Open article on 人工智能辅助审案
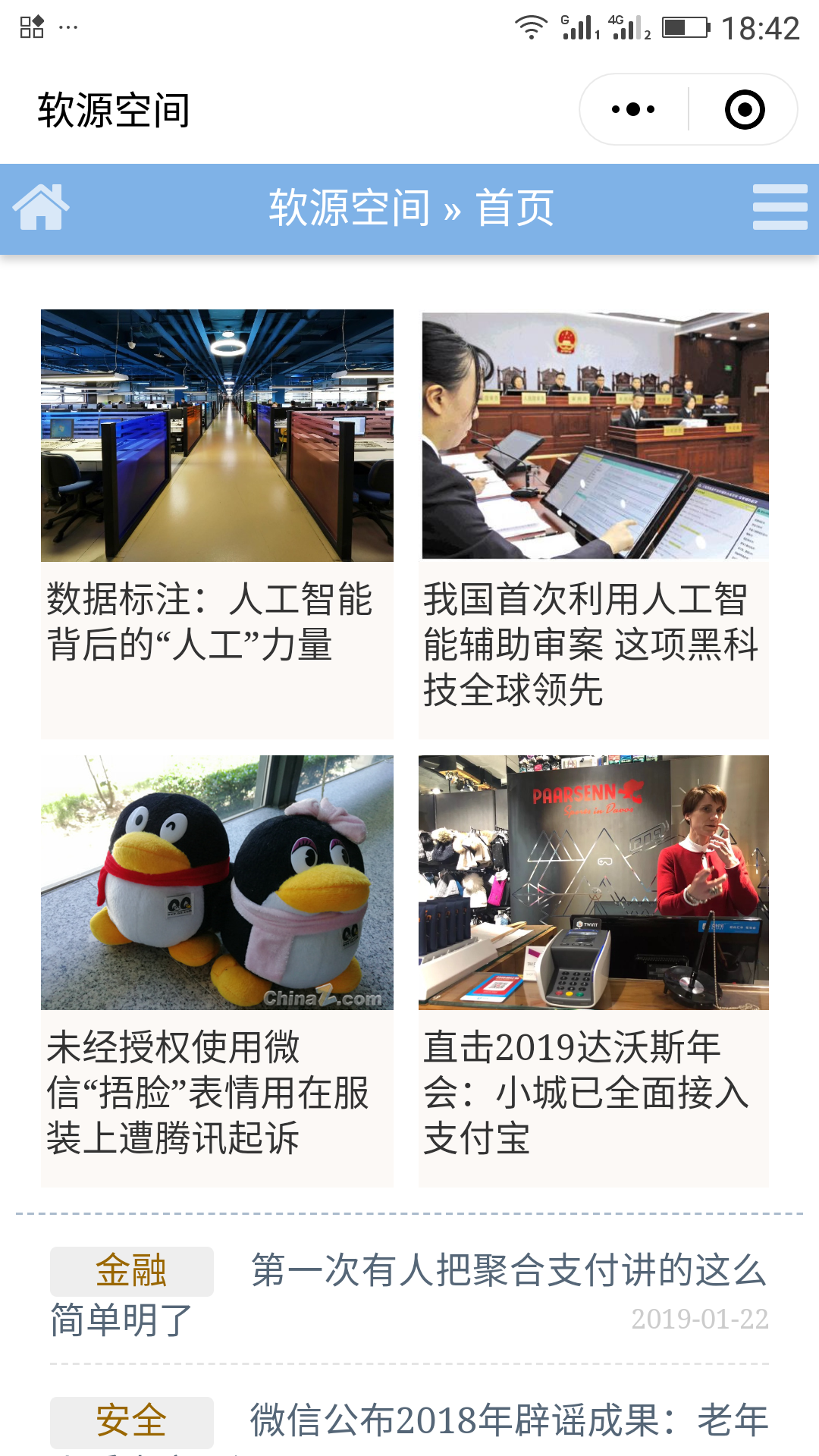The height and width of the screenshot is (1456, 819). pos(593,523)
